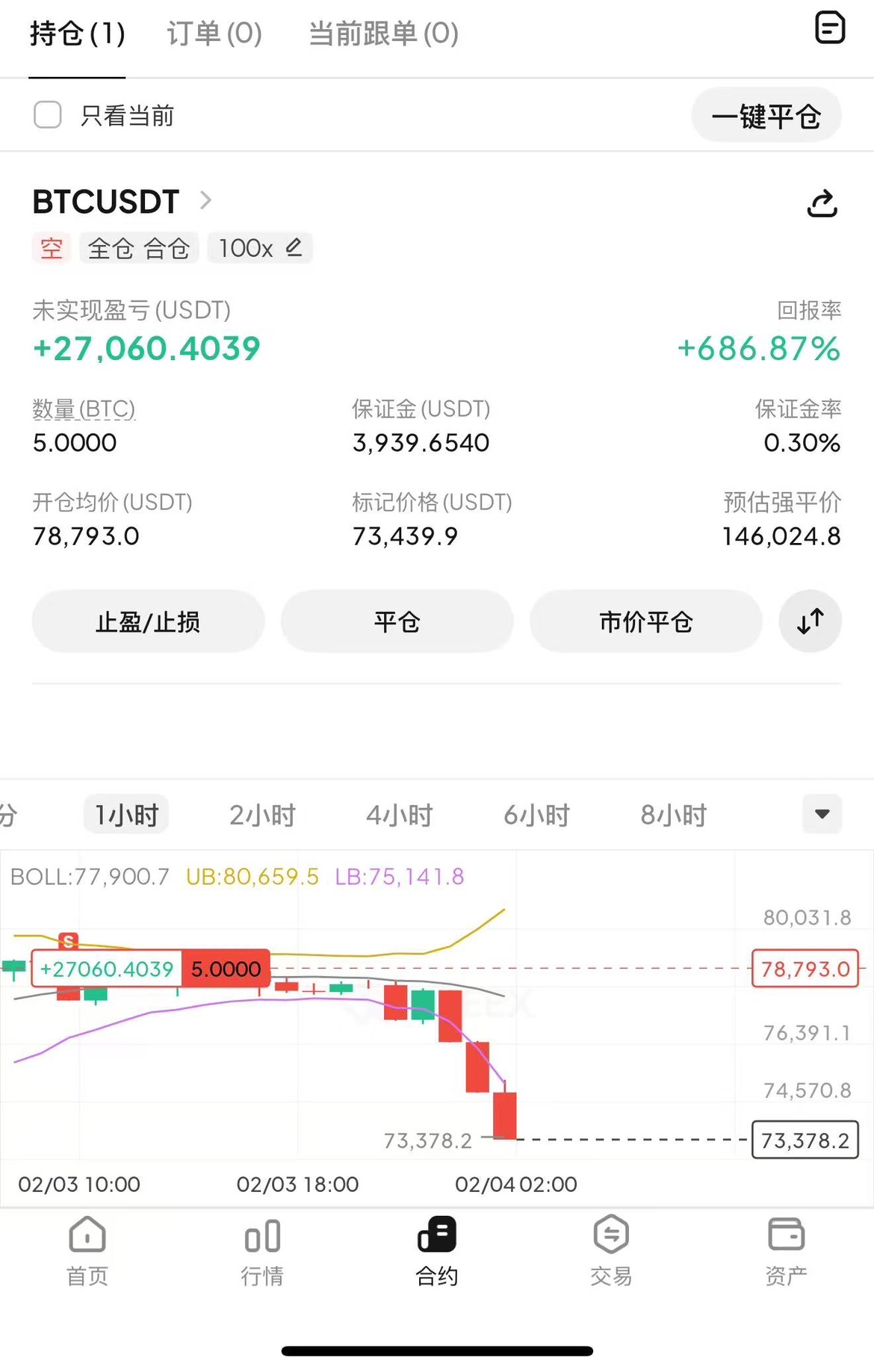Switch chart to 6小时 interval
The height and width of the screenshot is (1372, 874).
(536, 815)
